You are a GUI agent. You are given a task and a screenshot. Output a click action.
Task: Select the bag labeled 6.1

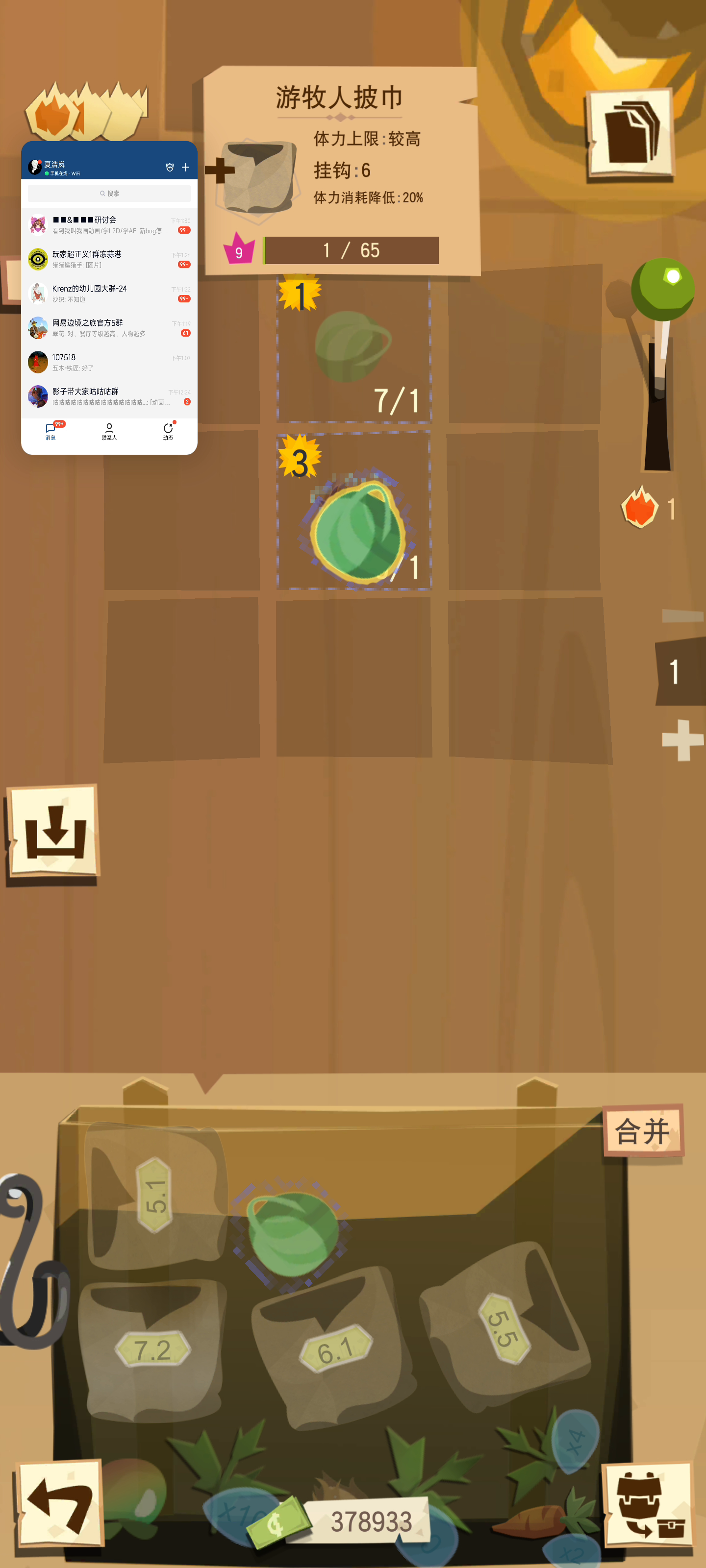click(x=334, y=1352)
